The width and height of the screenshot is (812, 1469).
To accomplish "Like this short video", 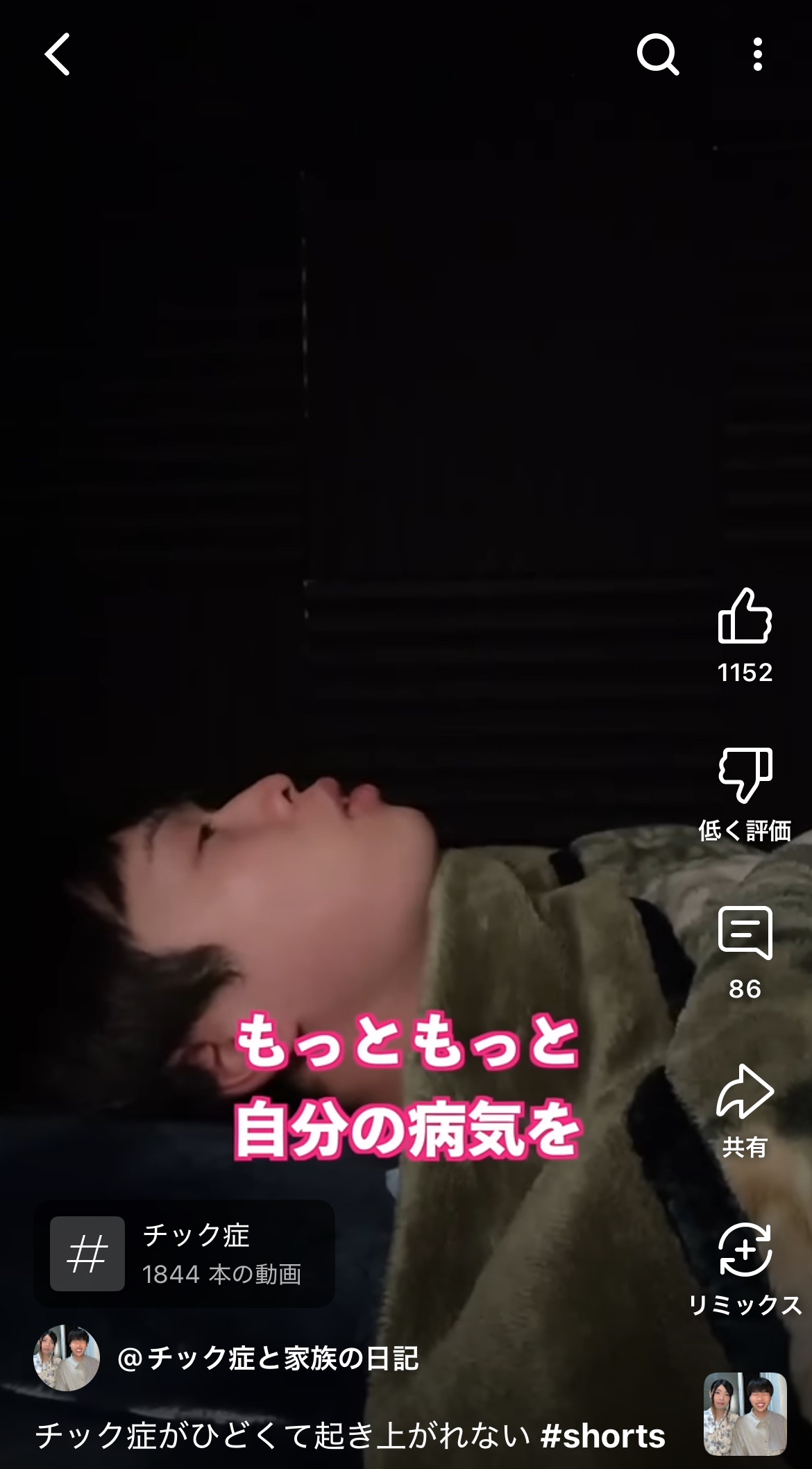I will (x=745, y=616).
